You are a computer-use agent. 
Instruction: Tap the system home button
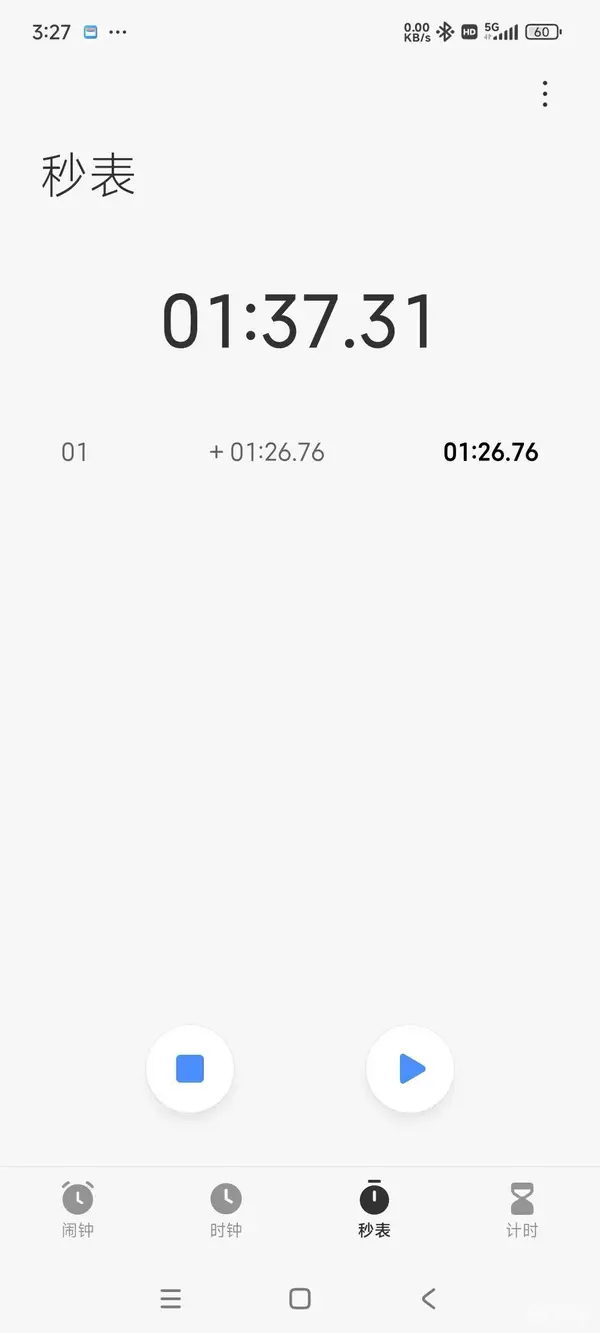[299, 1298]
